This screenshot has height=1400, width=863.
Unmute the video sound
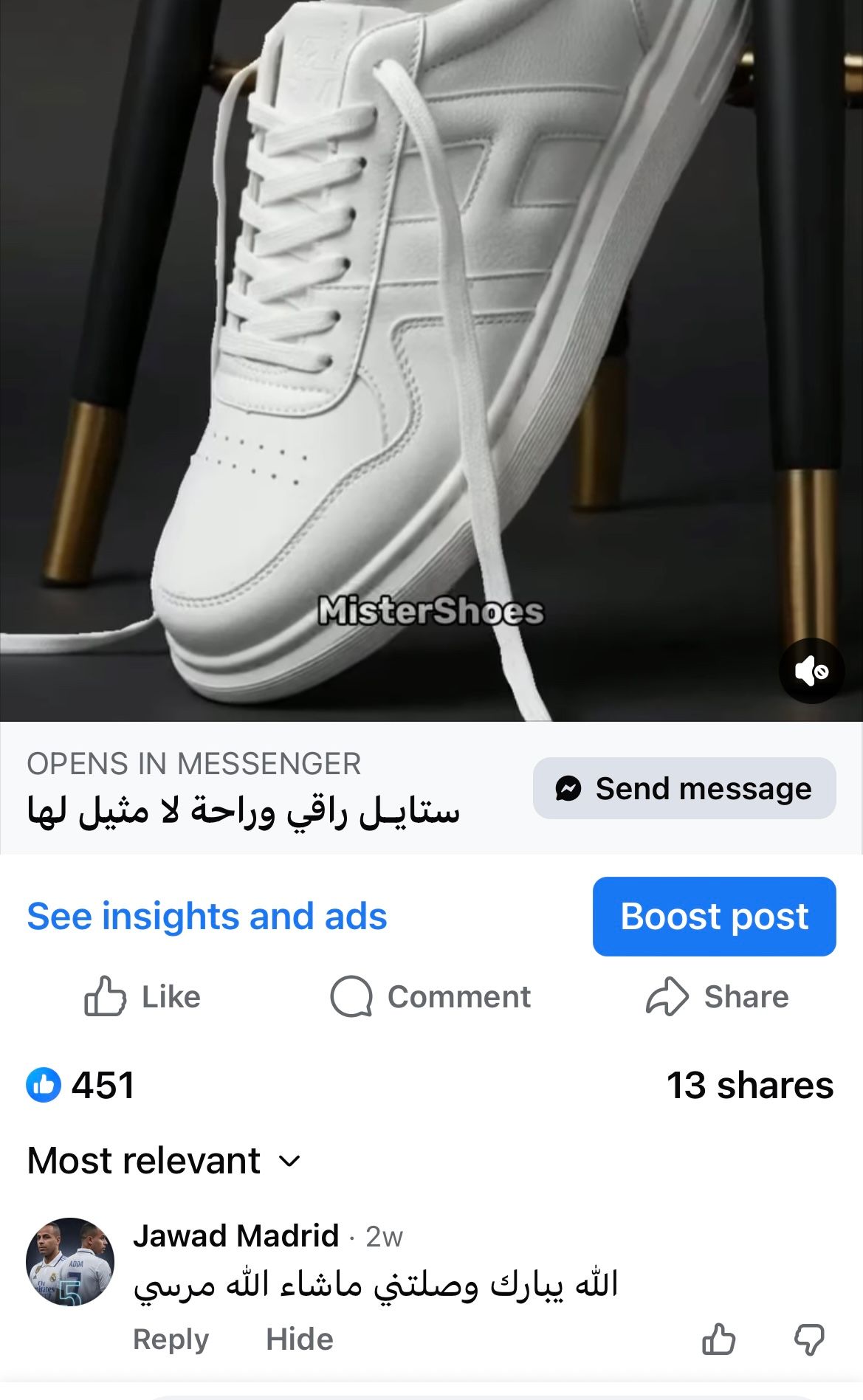coord(811,671)
